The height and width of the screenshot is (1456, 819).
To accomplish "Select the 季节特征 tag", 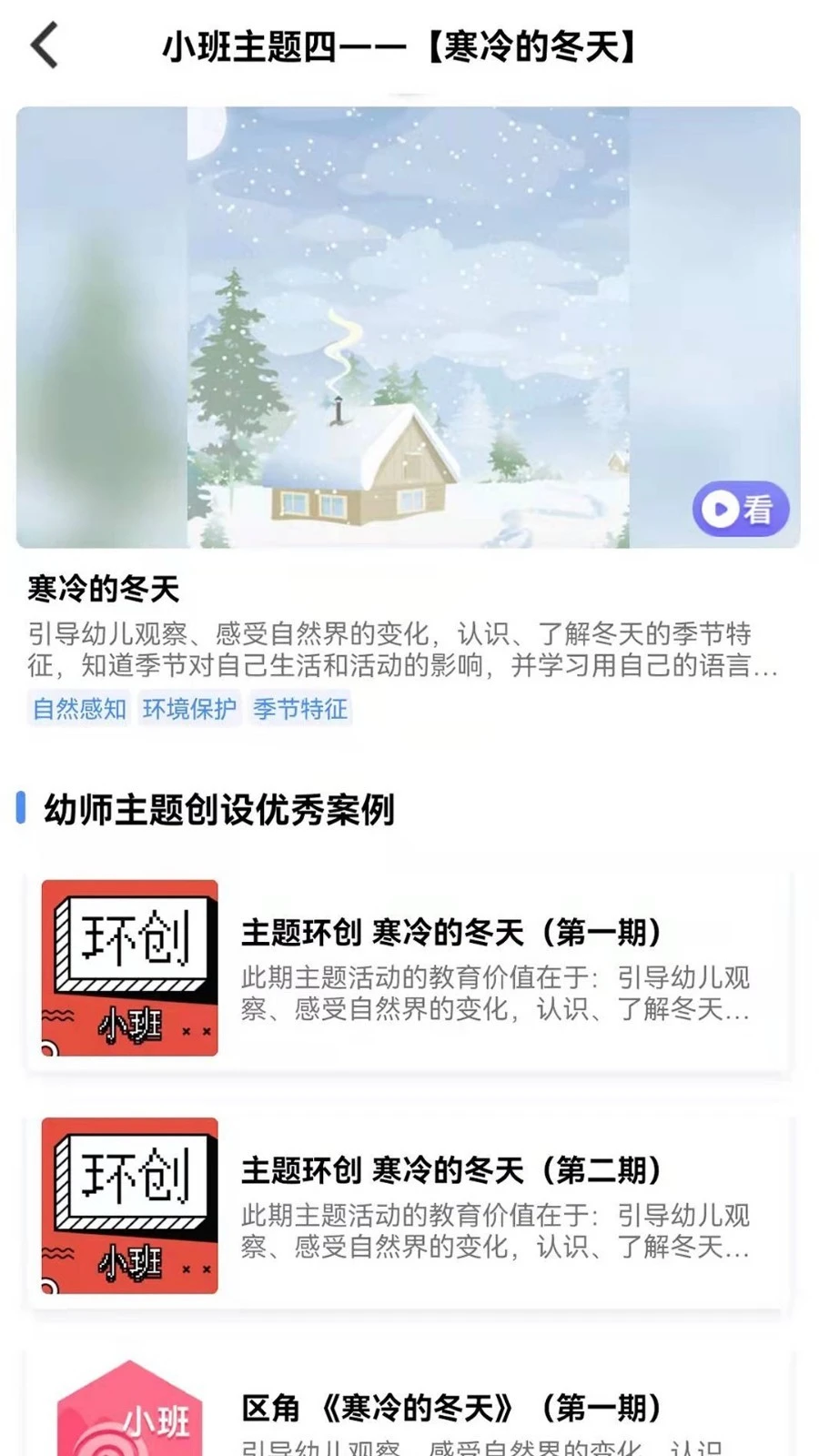I will [300, 709].
